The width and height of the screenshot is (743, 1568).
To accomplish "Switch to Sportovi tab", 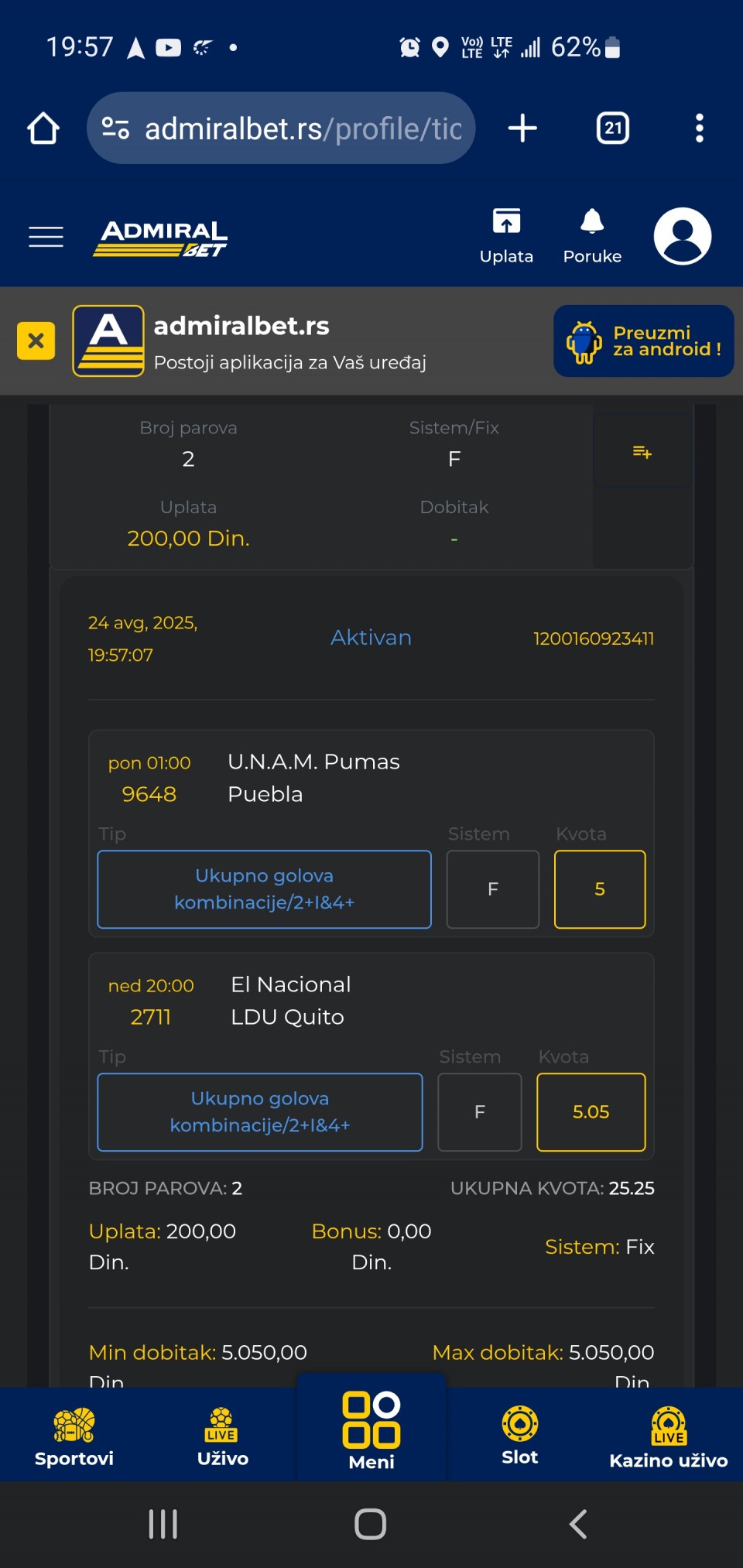I will 74,1436.
